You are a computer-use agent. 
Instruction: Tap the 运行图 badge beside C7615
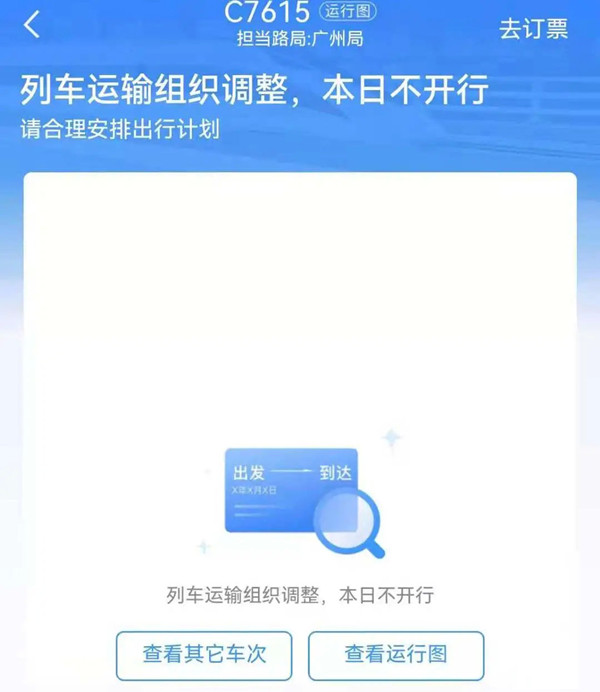click(348, 12)
